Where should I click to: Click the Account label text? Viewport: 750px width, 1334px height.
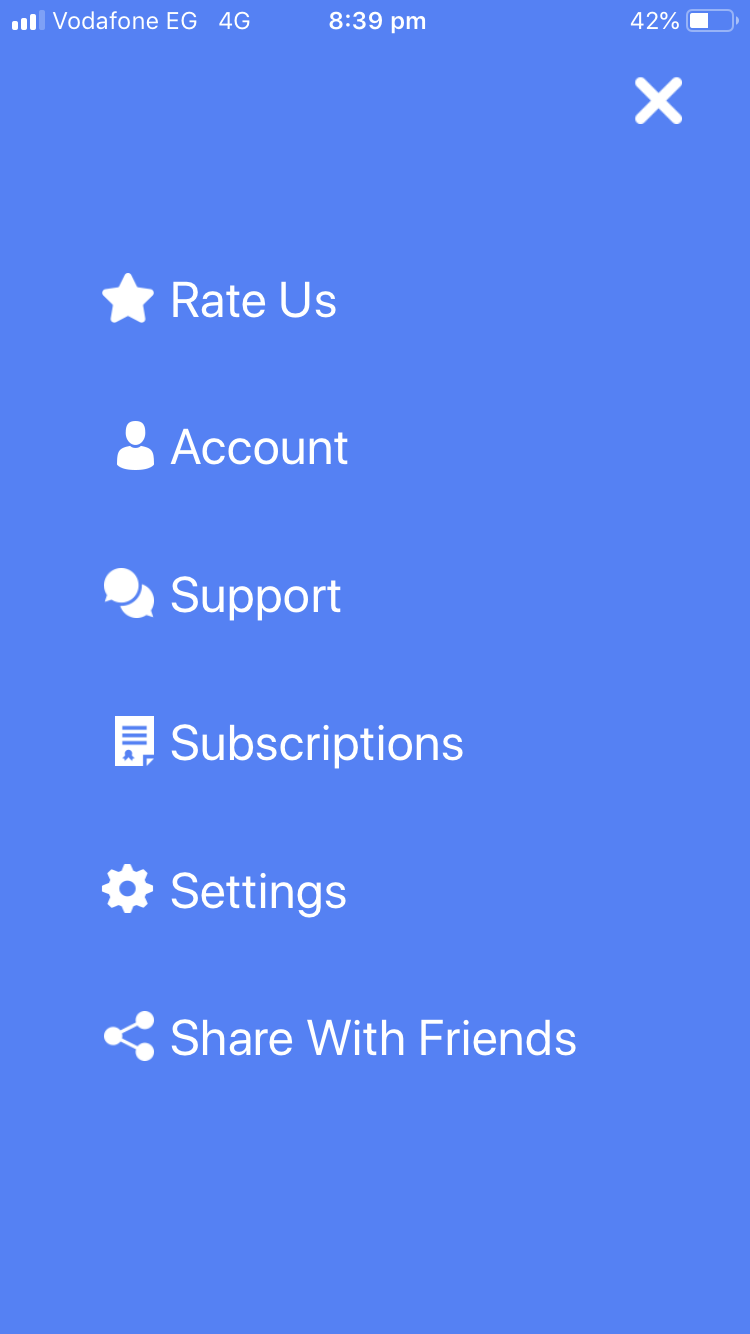[x=259, y=448]
